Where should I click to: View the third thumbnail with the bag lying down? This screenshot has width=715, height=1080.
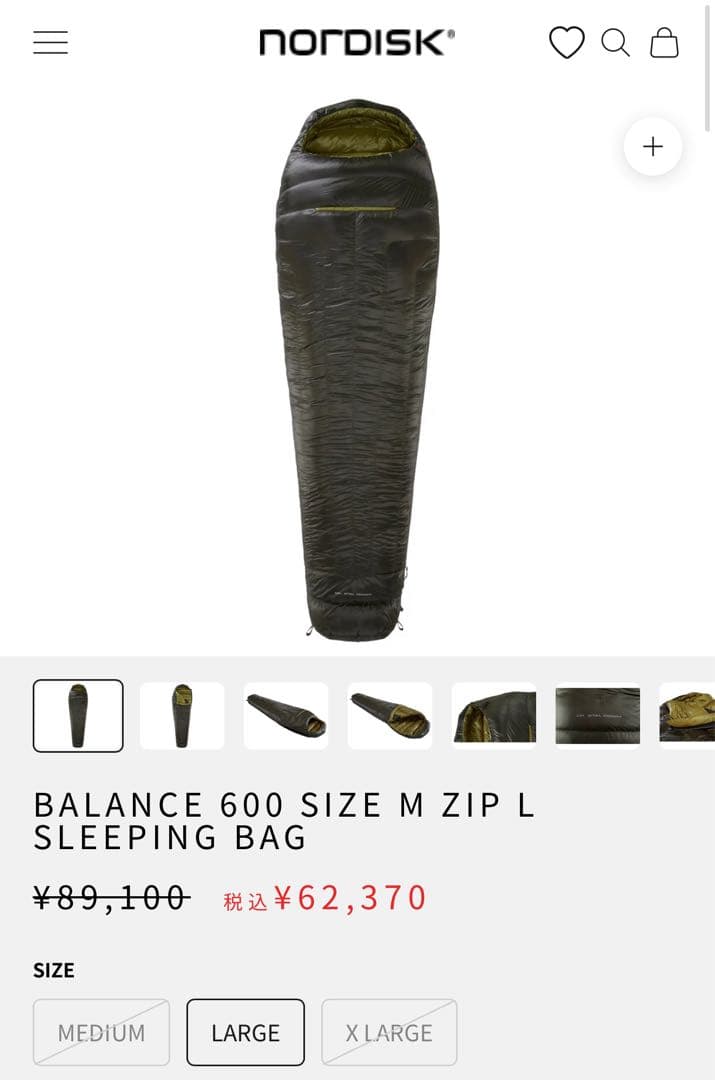286,716
